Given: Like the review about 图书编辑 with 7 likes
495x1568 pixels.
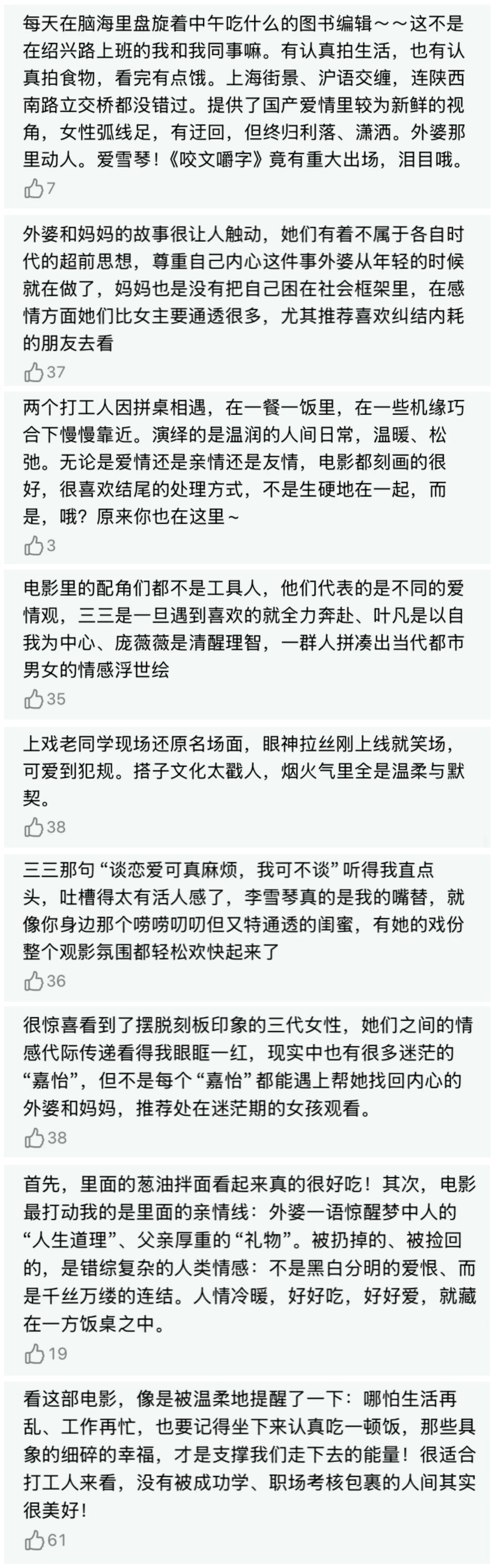Looking at the screenshot, I should [x=34, y=189].
